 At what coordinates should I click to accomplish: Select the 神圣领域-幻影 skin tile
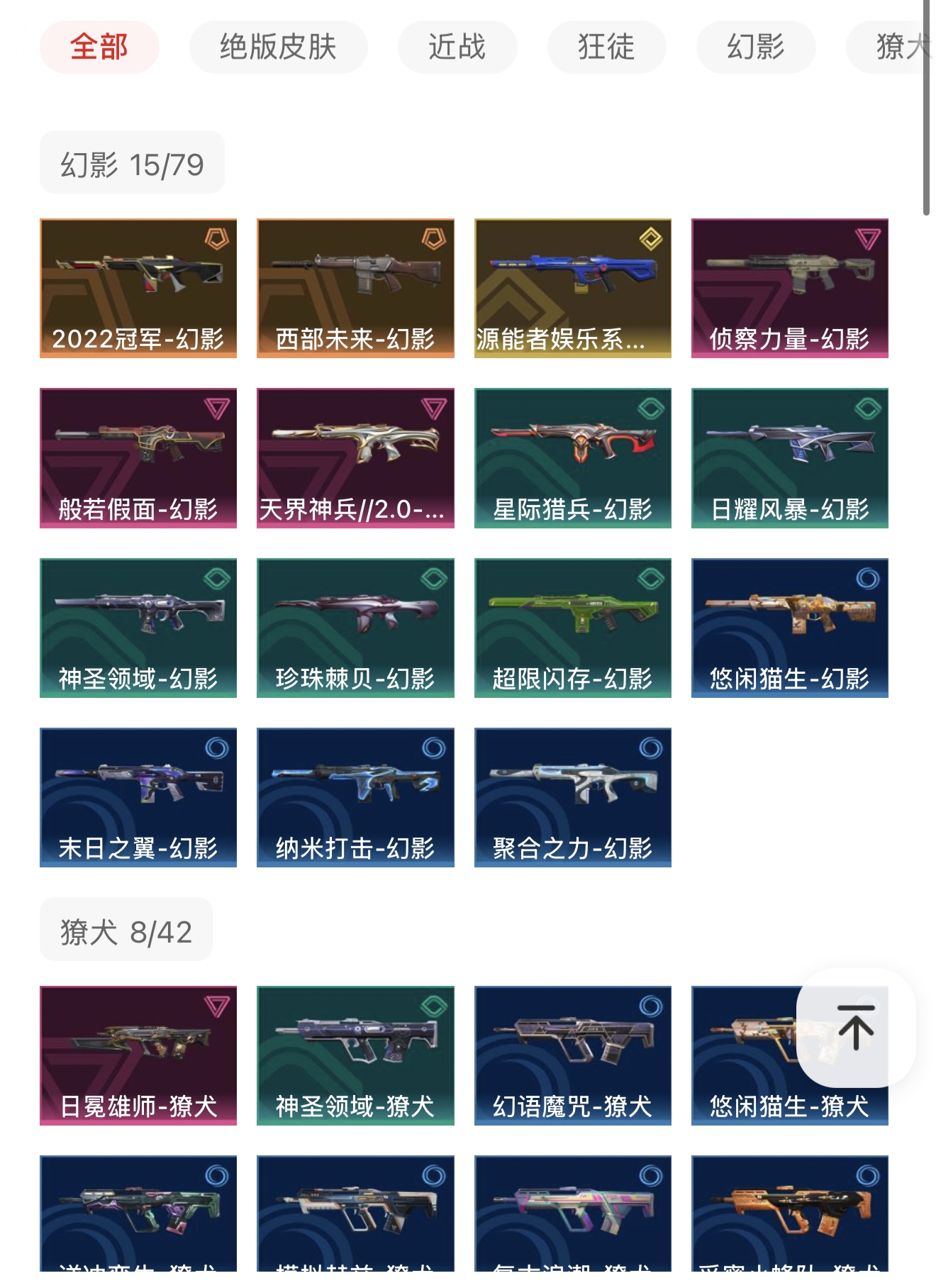tap(138, 628)
